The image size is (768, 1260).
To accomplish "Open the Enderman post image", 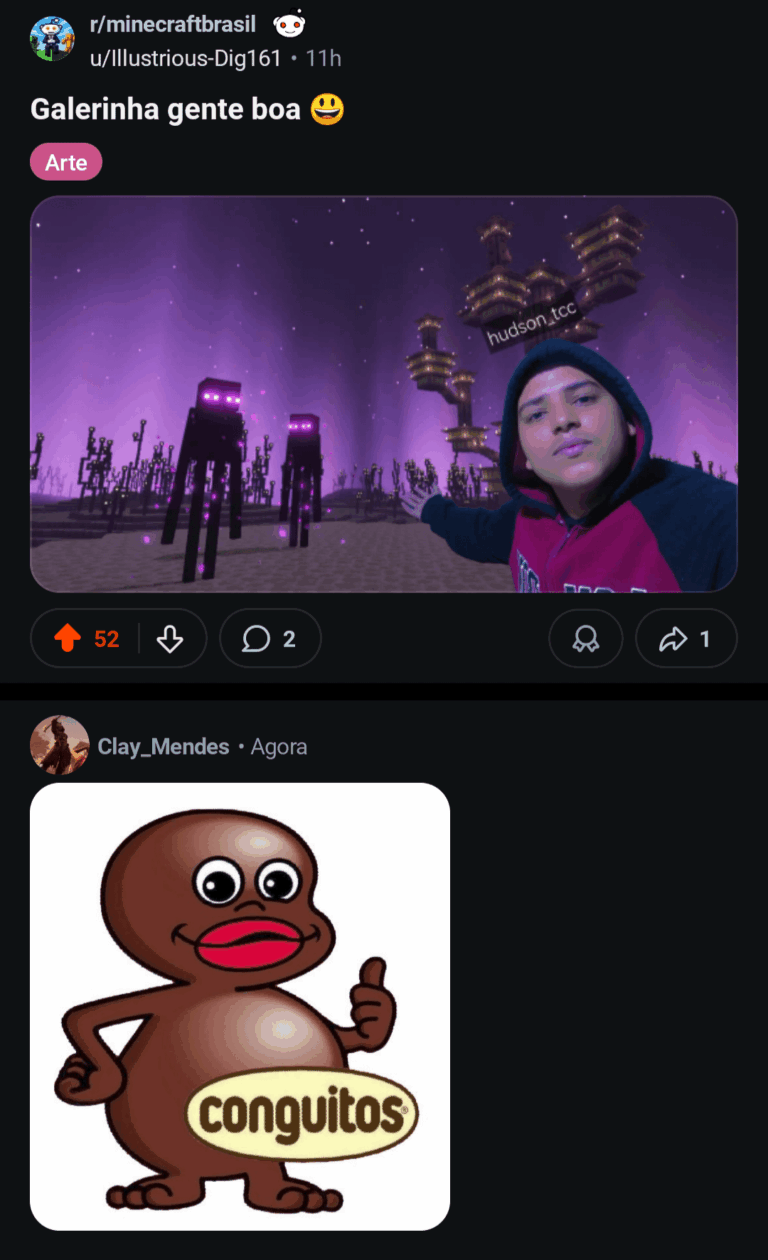I will point(383,393).
